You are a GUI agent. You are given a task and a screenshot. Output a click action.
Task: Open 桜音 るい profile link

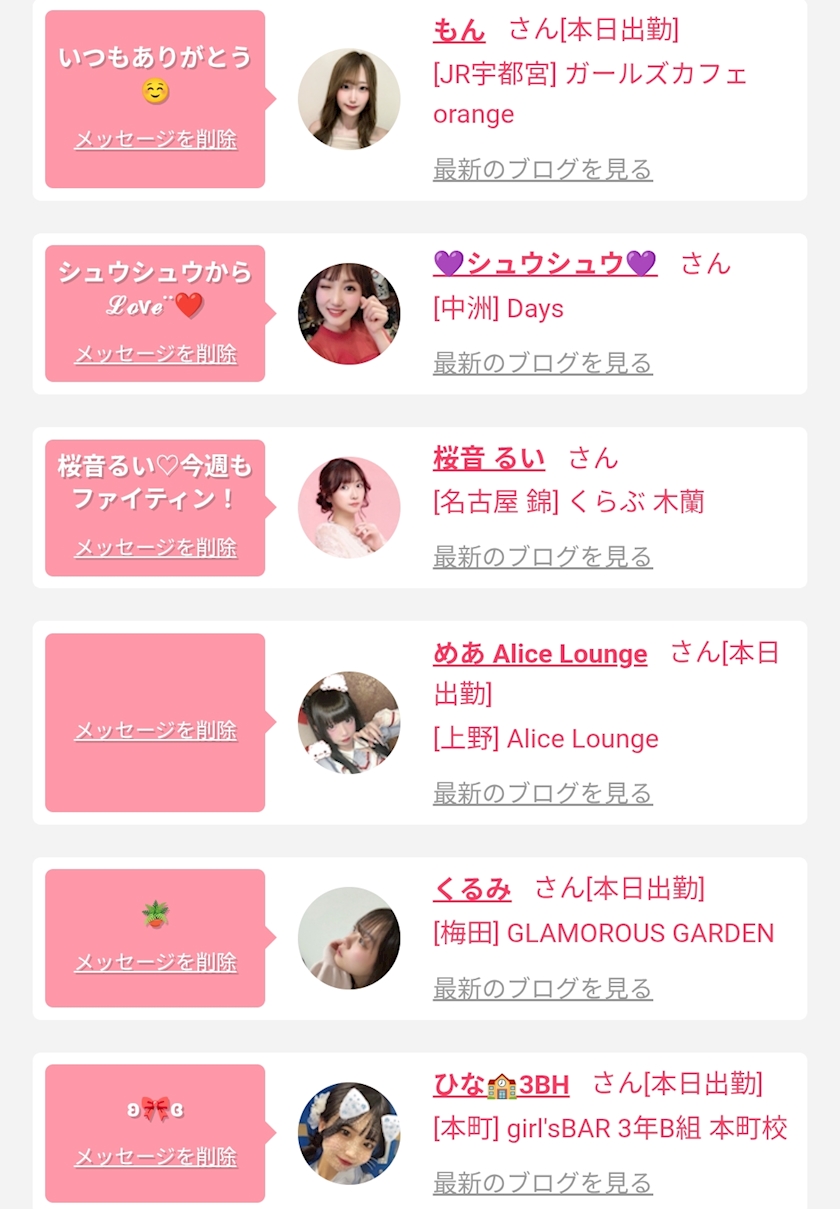[489, 459]
